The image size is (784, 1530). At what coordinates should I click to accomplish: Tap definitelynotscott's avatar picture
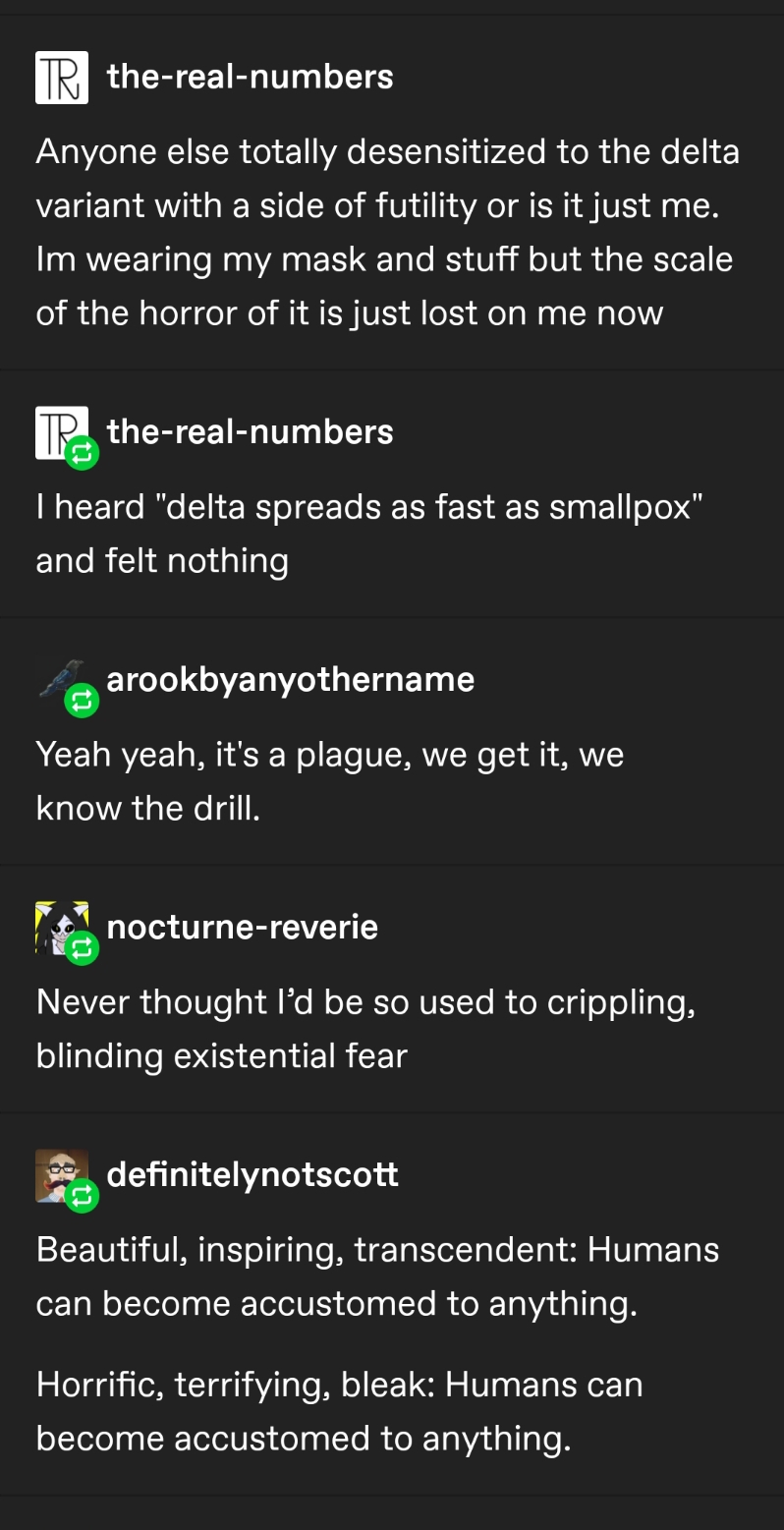(x=61, y=1173)
